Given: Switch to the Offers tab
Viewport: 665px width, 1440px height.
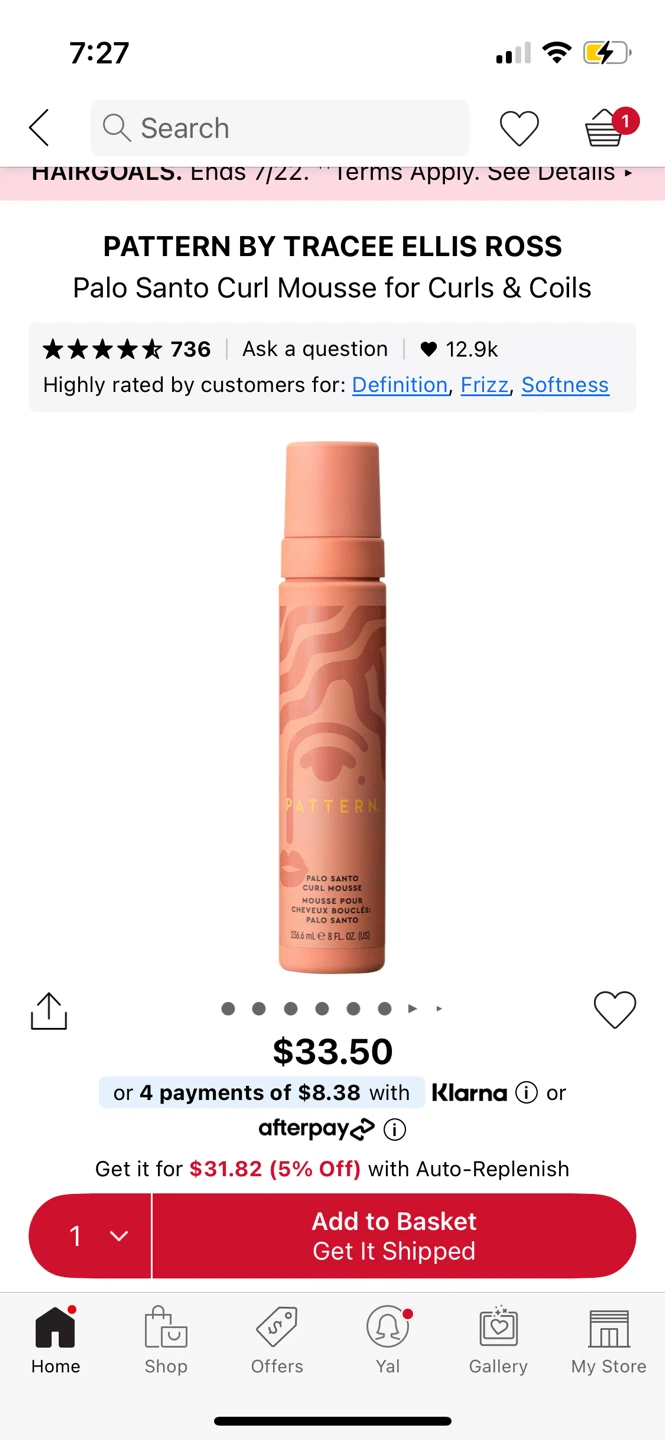Looking at the screenshot, I should (x=277, y=1340).
